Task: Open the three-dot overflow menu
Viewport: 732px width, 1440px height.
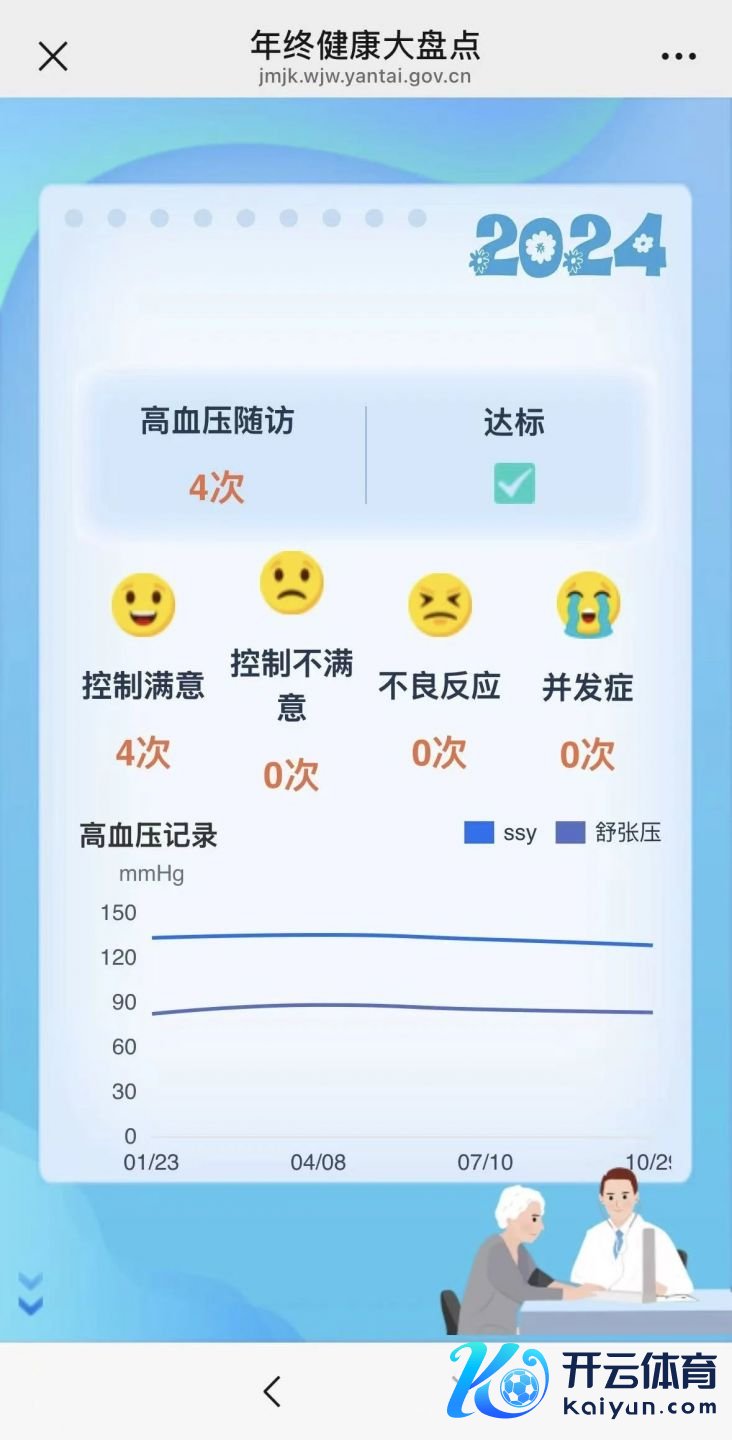Action: coord(678,56)
